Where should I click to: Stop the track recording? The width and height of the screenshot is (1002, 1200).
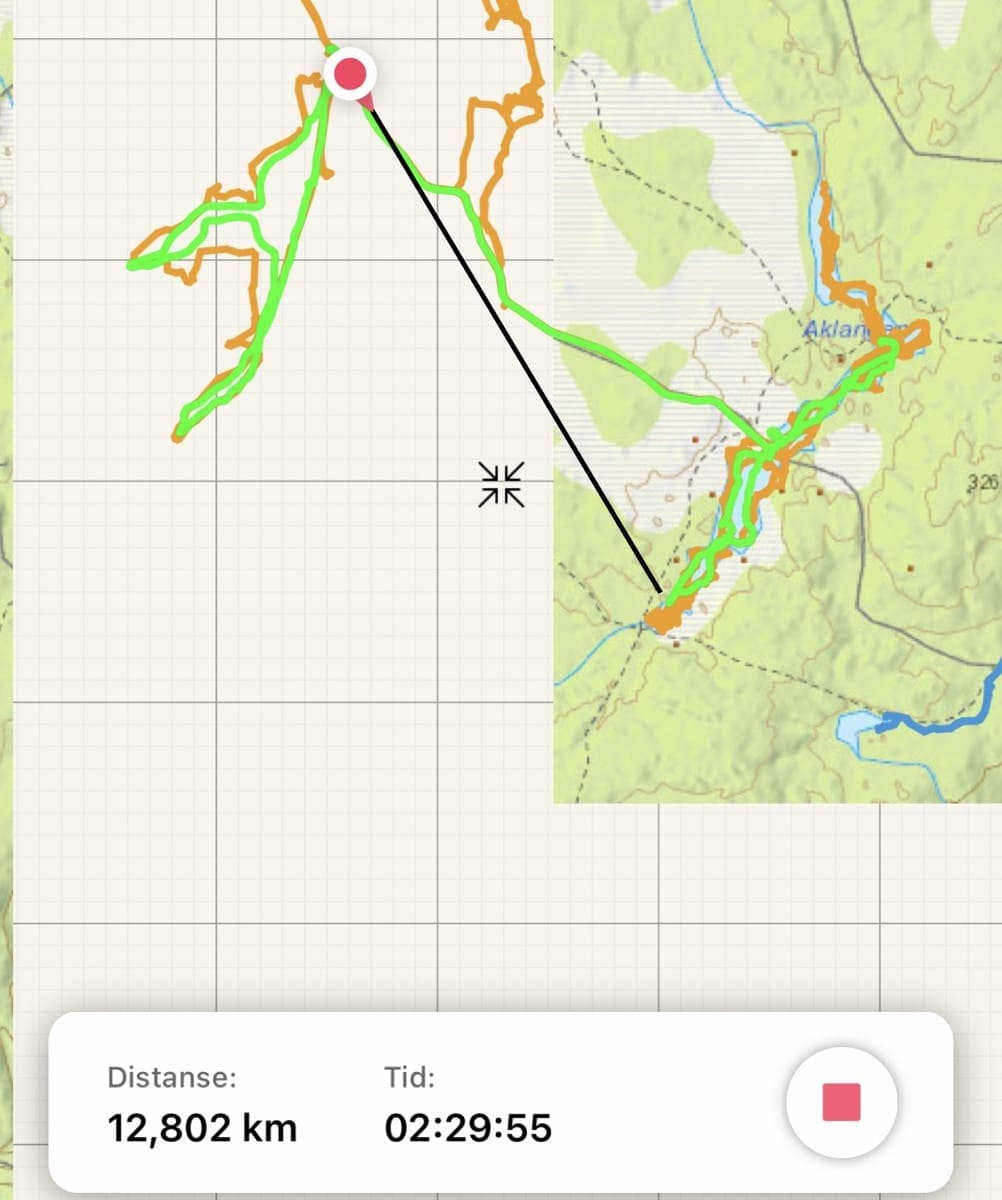pyautogui.click(x=841, y=1101)
